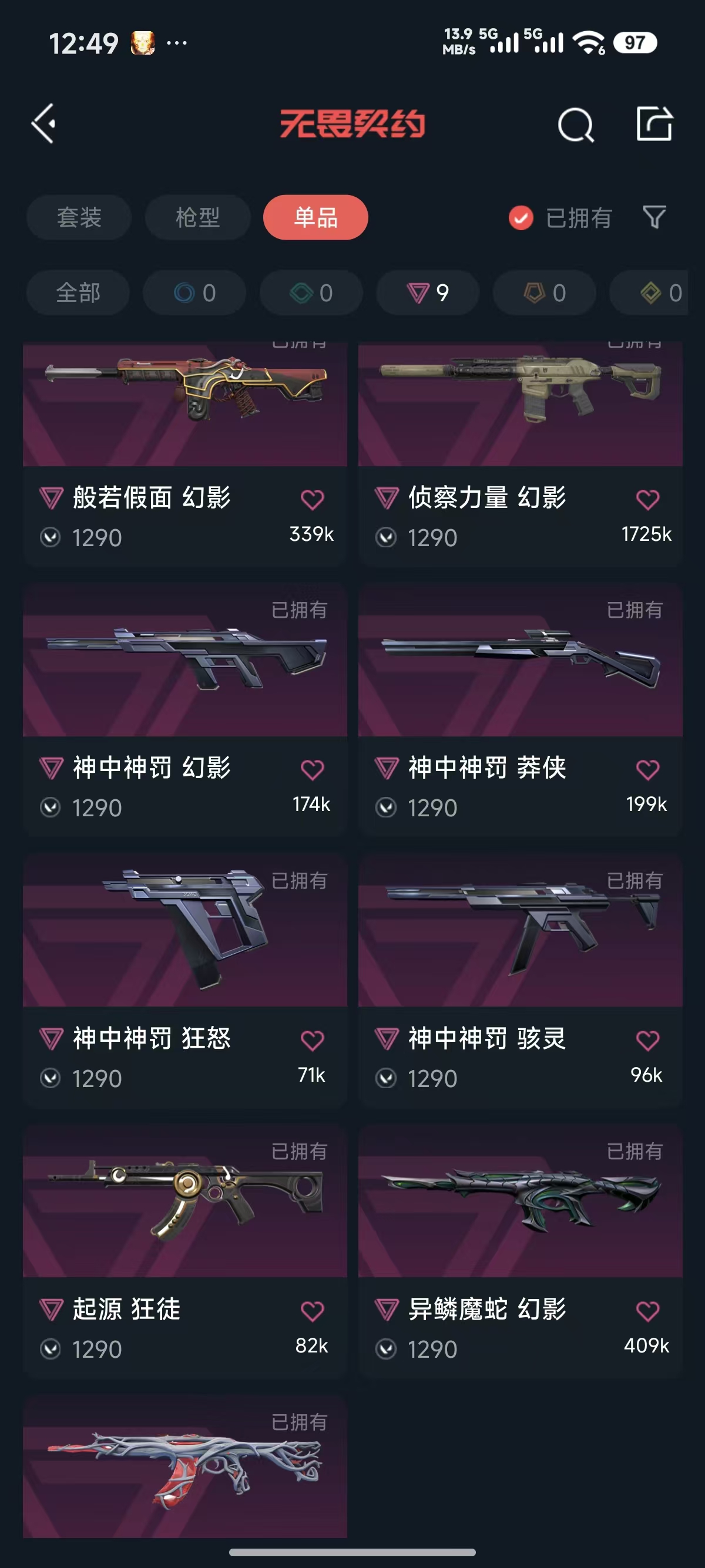Share this page via the share icon
Screen dimensions: 705x1568
(654, 124)
